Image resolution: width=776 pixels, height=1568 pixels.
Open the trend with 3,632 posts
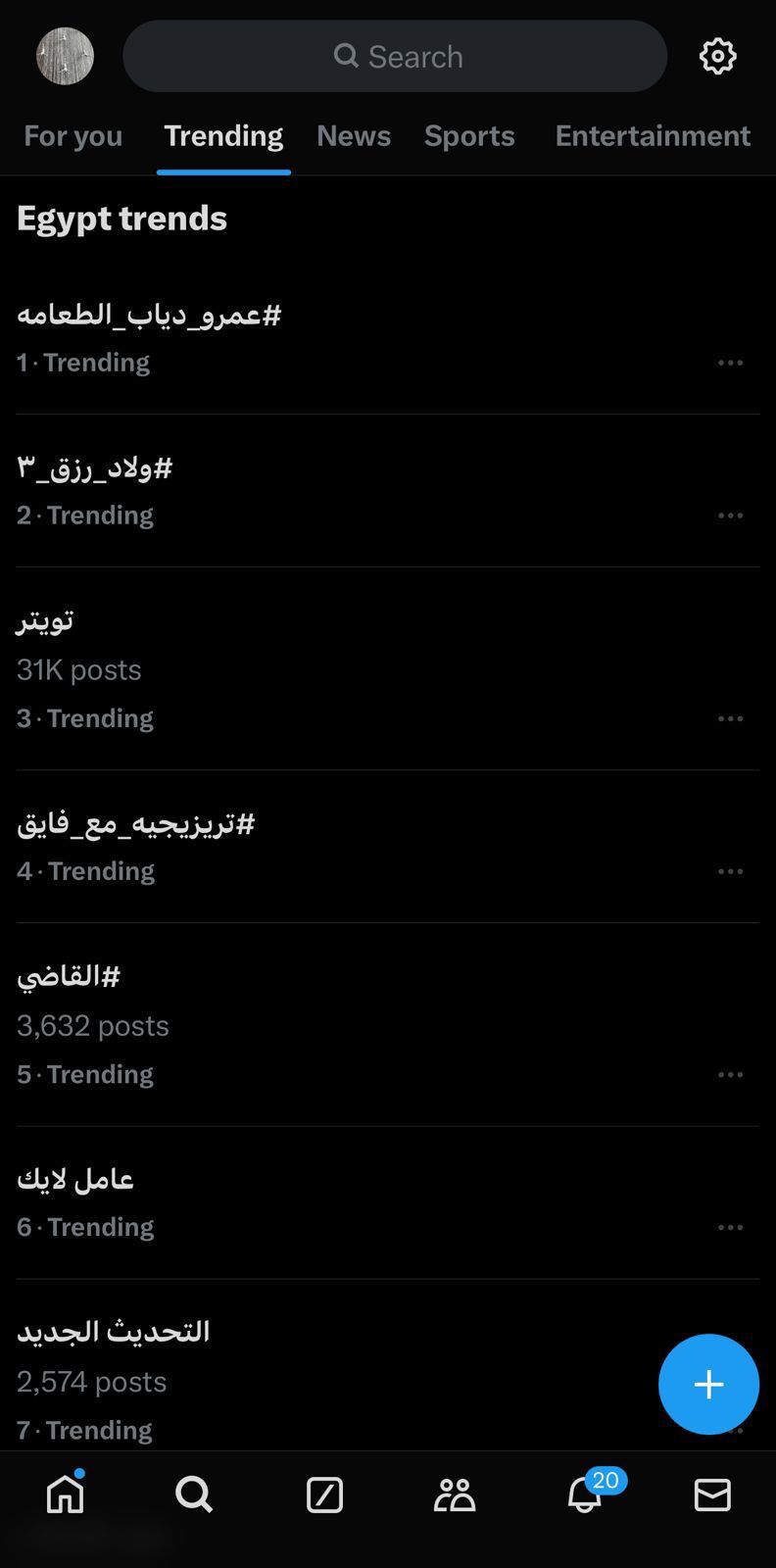point(69,977)
